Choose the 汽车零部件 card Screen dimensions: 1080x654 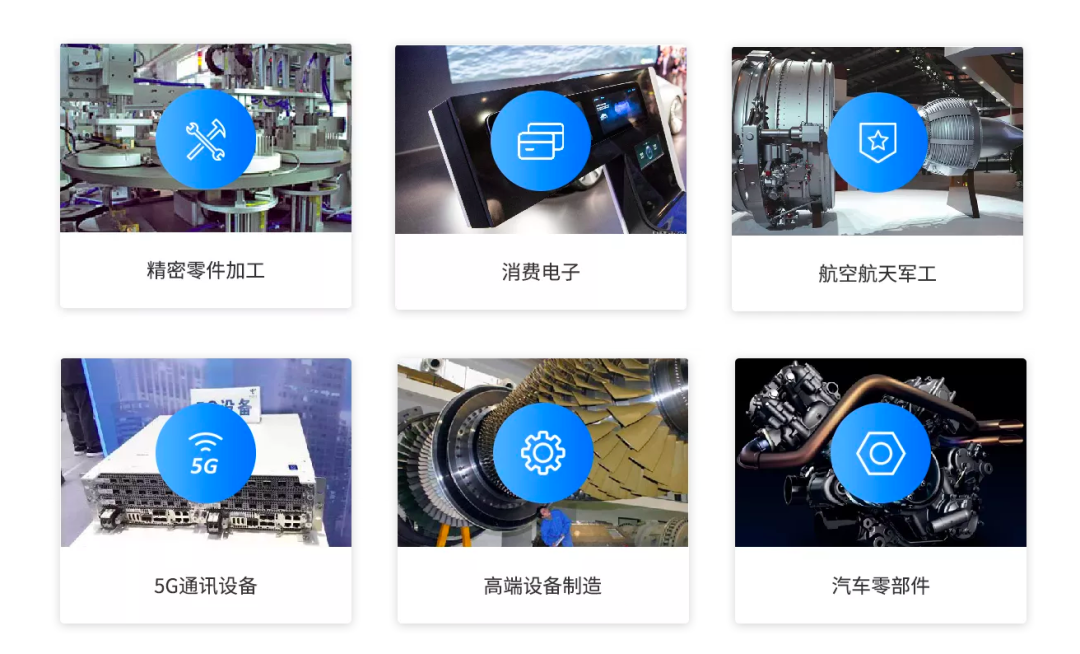pos(880,490)
